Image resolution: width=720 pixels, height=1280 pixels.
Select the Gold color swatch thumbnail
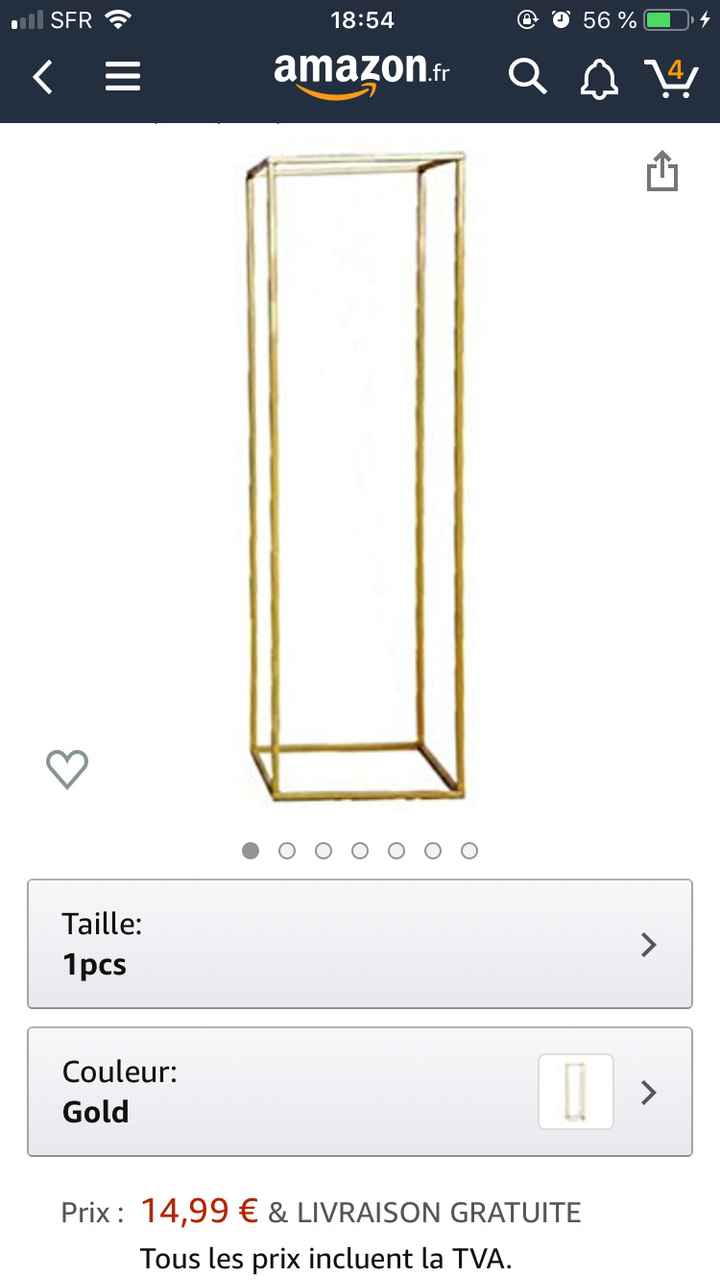click(x=575, y=1091)
